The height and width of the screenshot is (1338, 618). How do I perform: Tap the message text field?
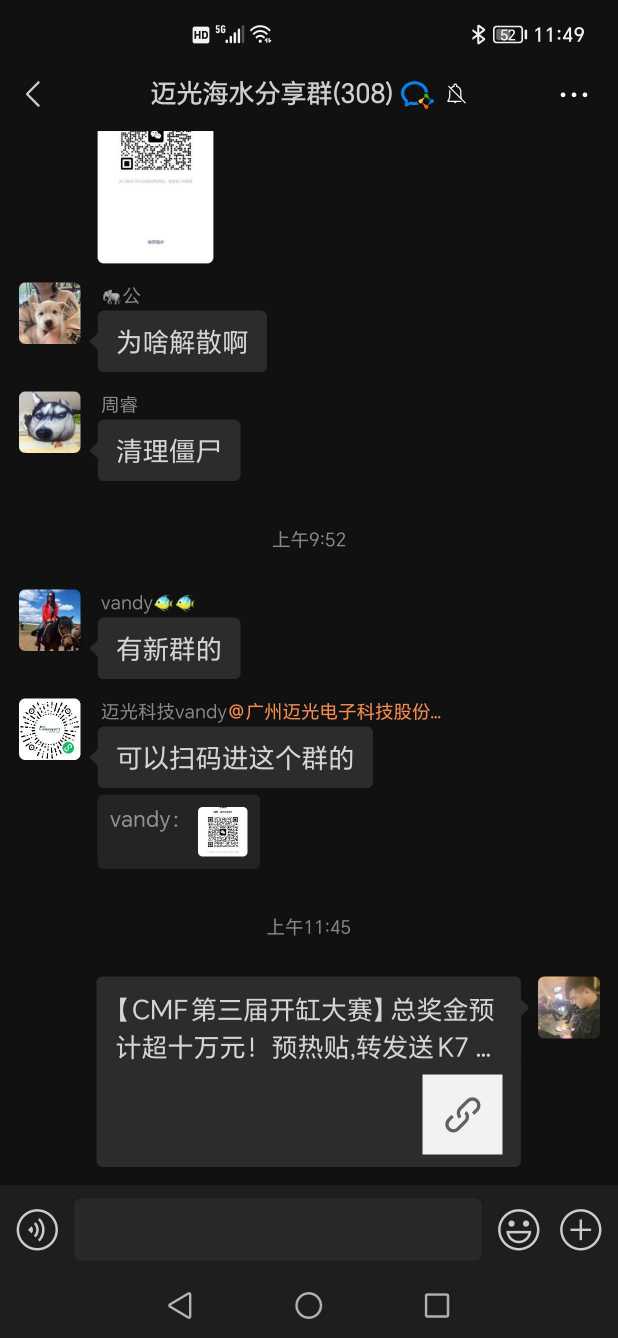[x=277, y=1229]
